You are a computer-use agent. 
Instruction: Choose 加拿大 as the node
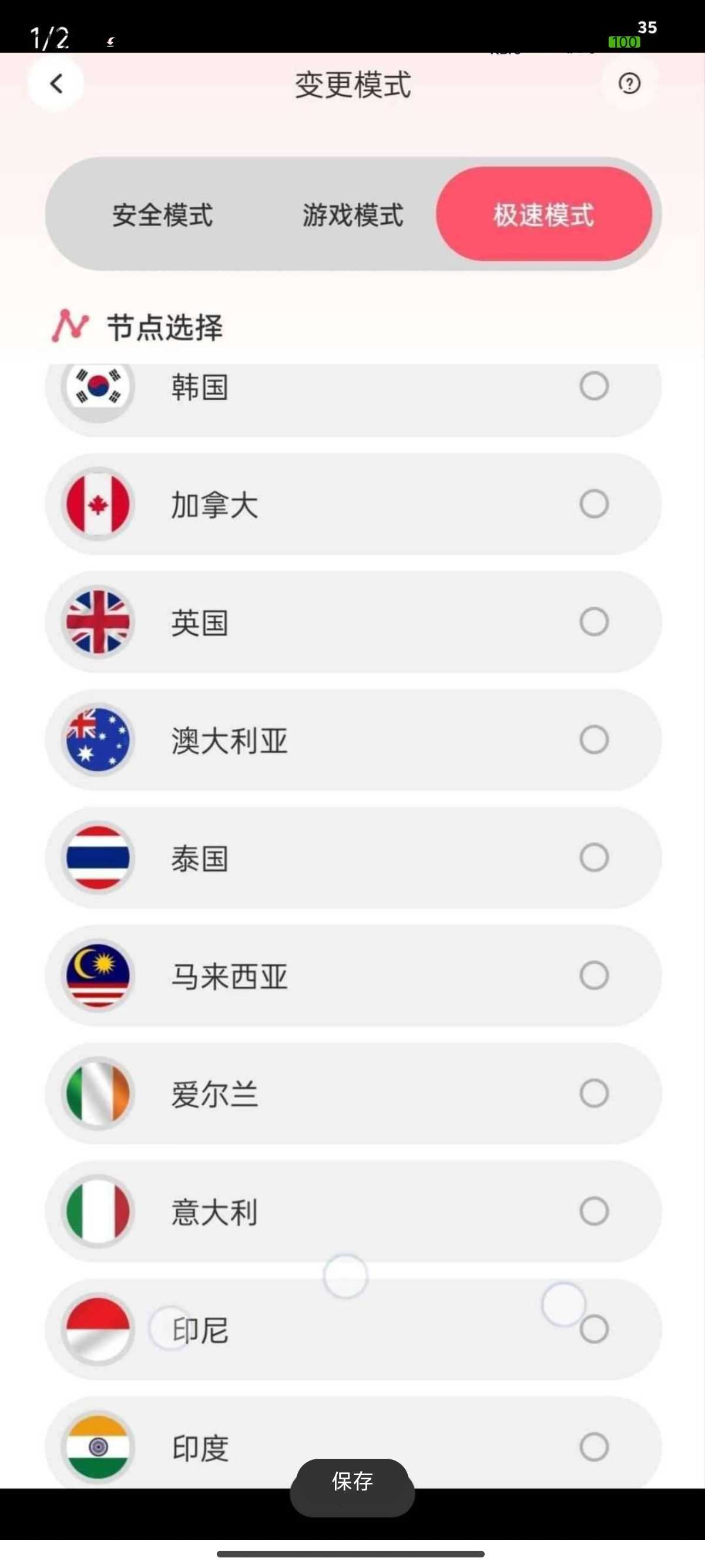353,504
